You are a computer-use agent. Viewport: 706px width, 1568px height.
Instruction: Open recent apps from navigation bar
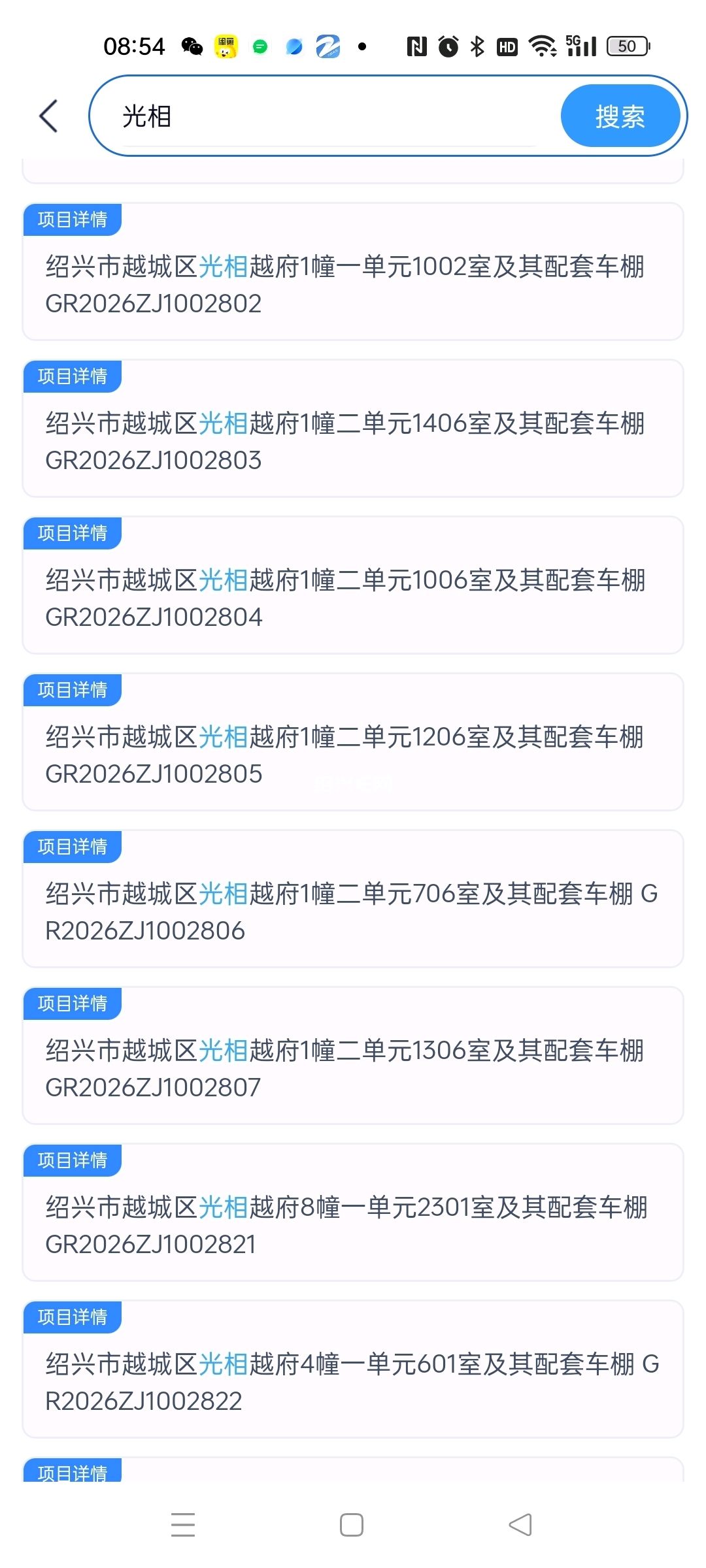pyautogui.click(x=183, y=1525)
